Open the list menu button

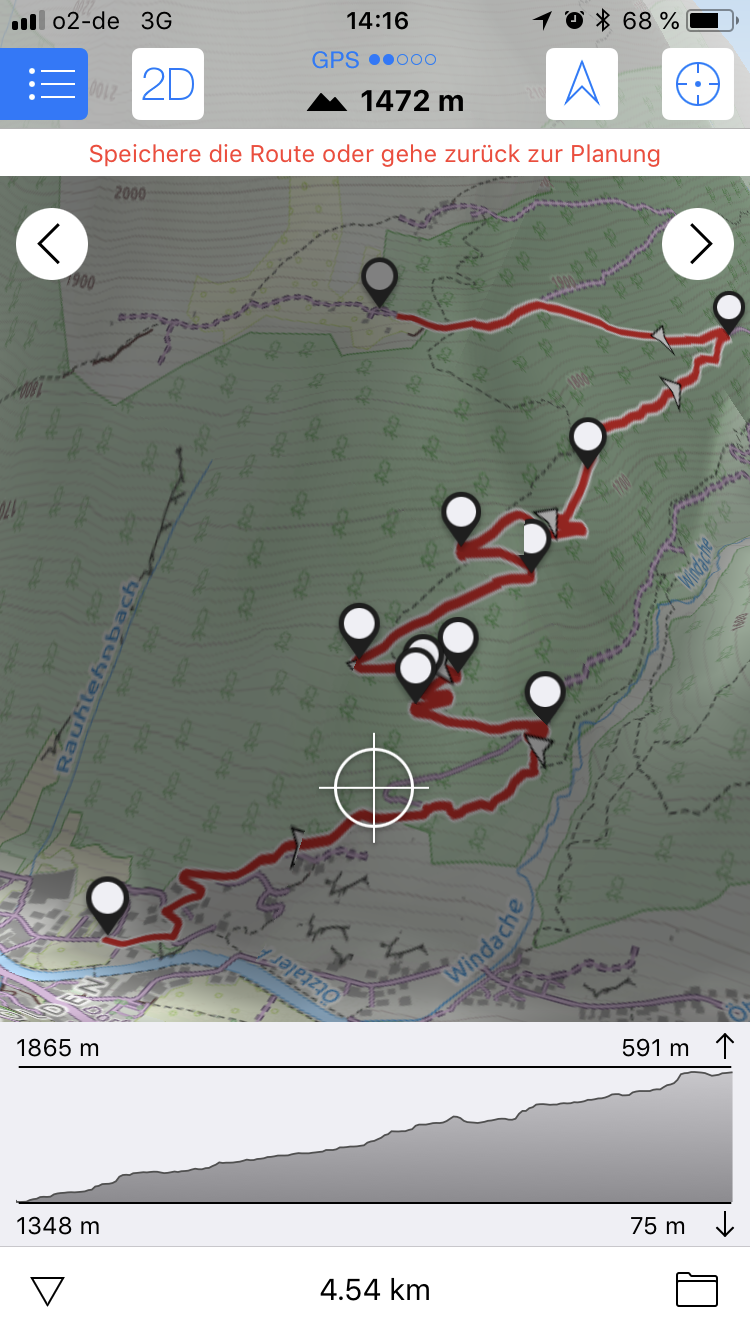tap(44, 84)
